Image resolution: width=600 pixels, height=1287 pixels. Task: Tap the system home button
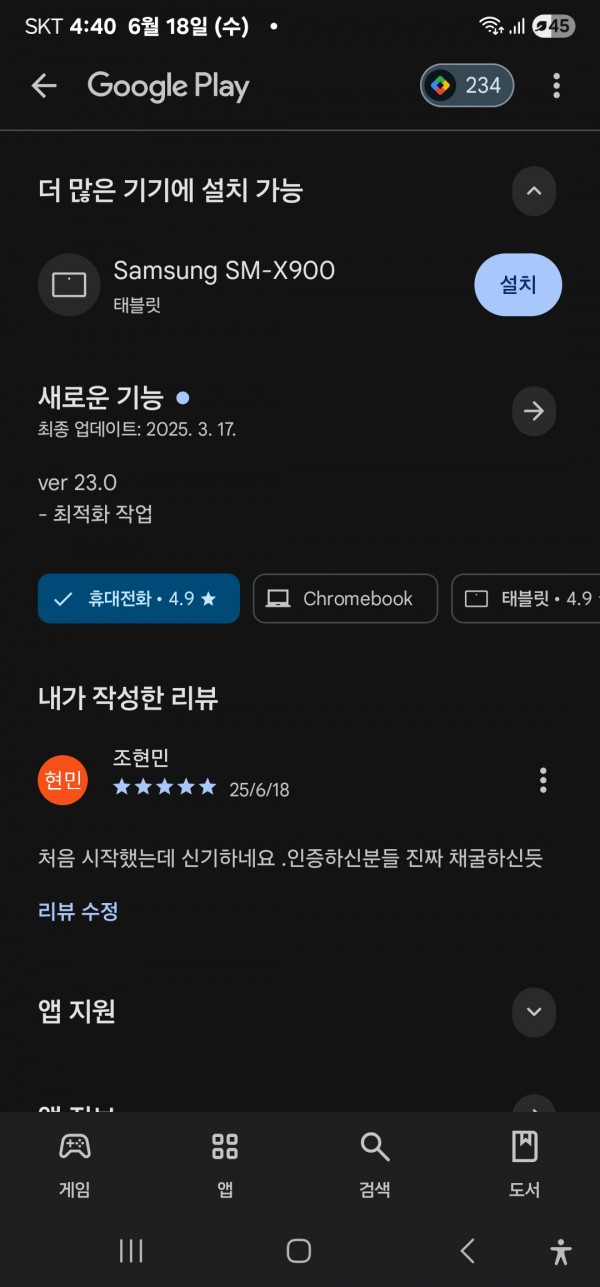pos(299,1250)
